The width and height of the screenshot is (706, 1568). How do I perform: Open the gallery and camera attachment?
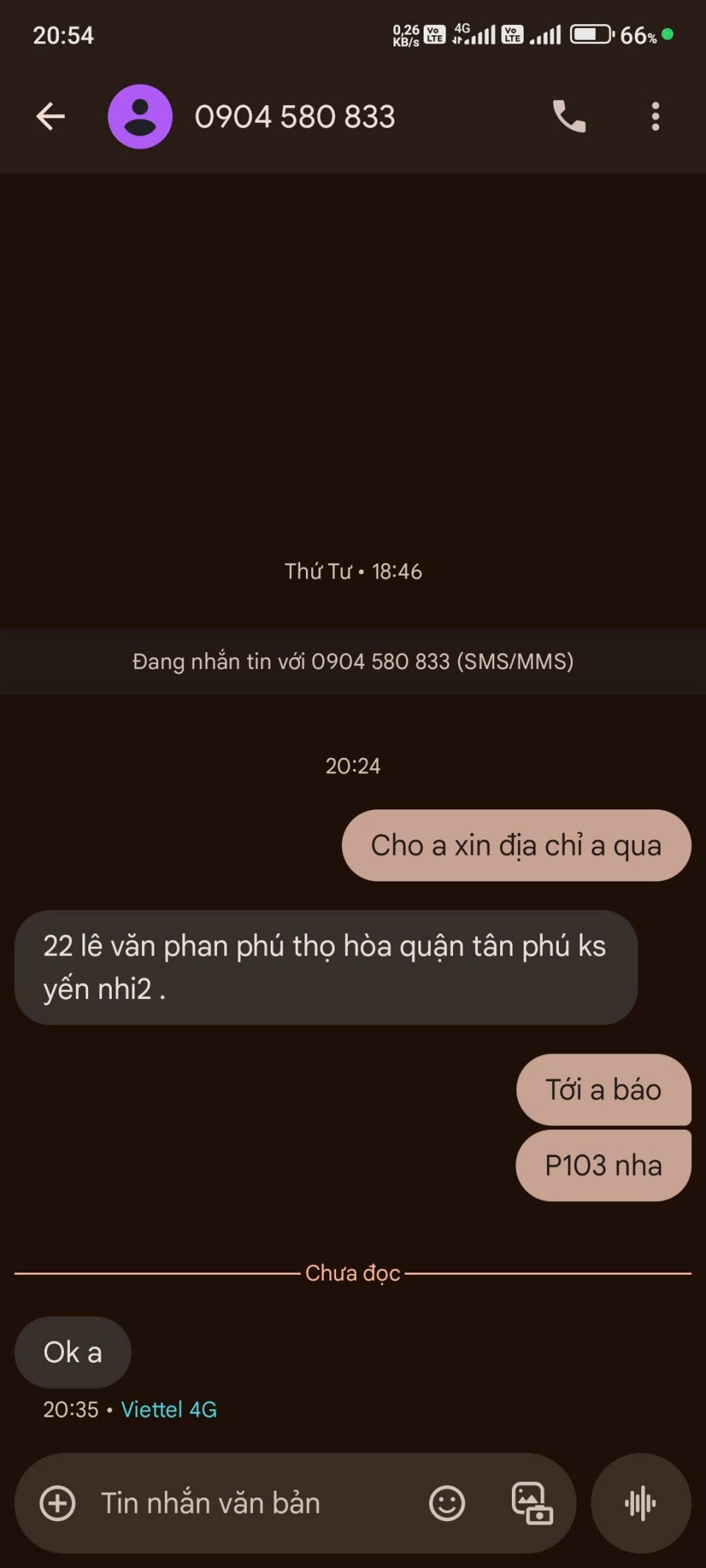pyautogui.click(x=532, y=1503)
